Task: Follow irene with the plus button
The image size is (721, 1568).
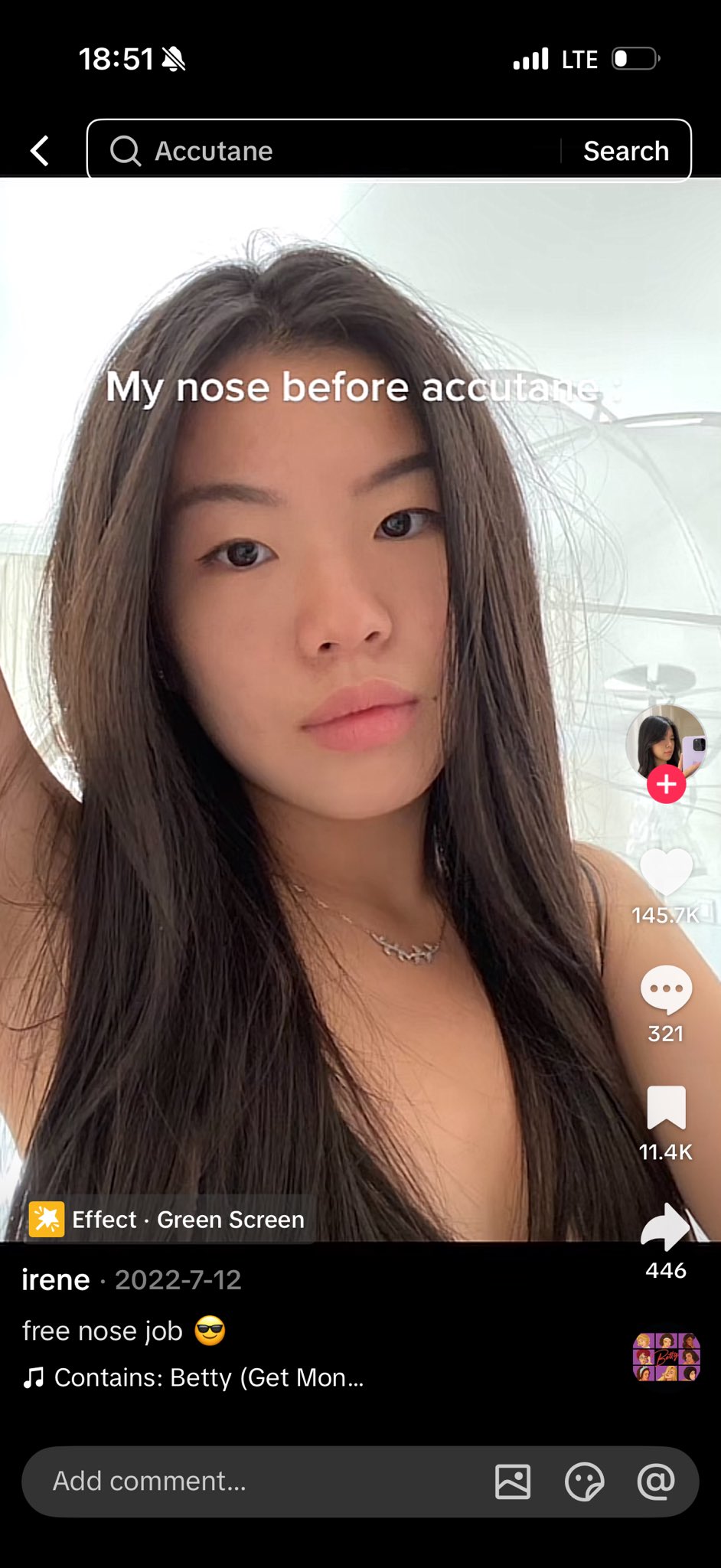Action: coord(666,784)
